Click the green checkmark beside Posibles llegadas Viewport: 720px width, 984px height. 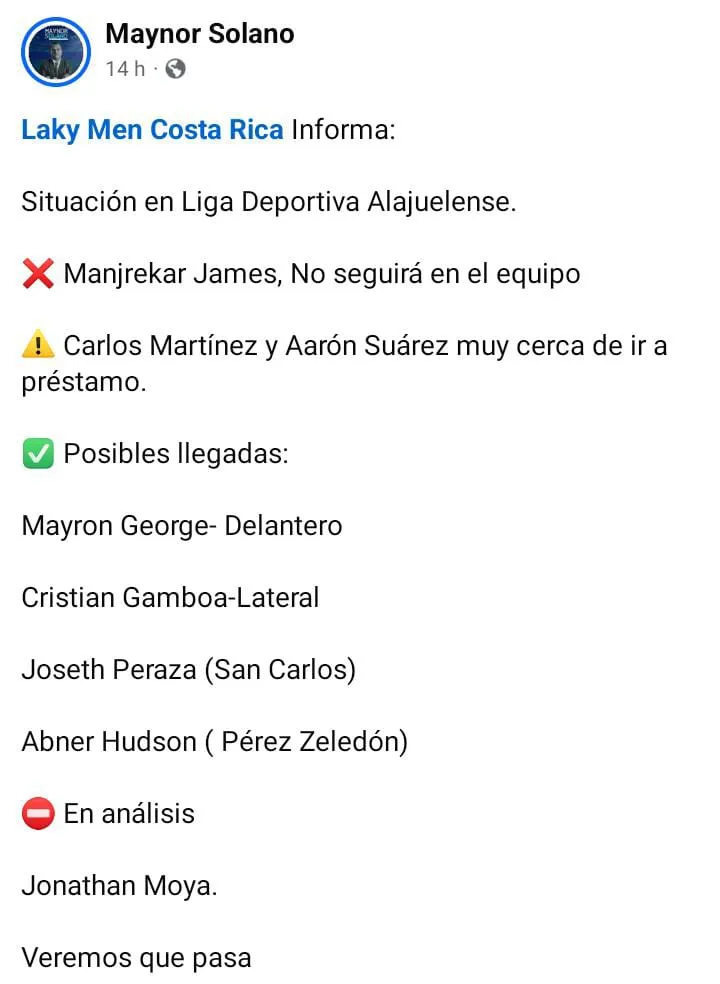(x=37, y=453)
